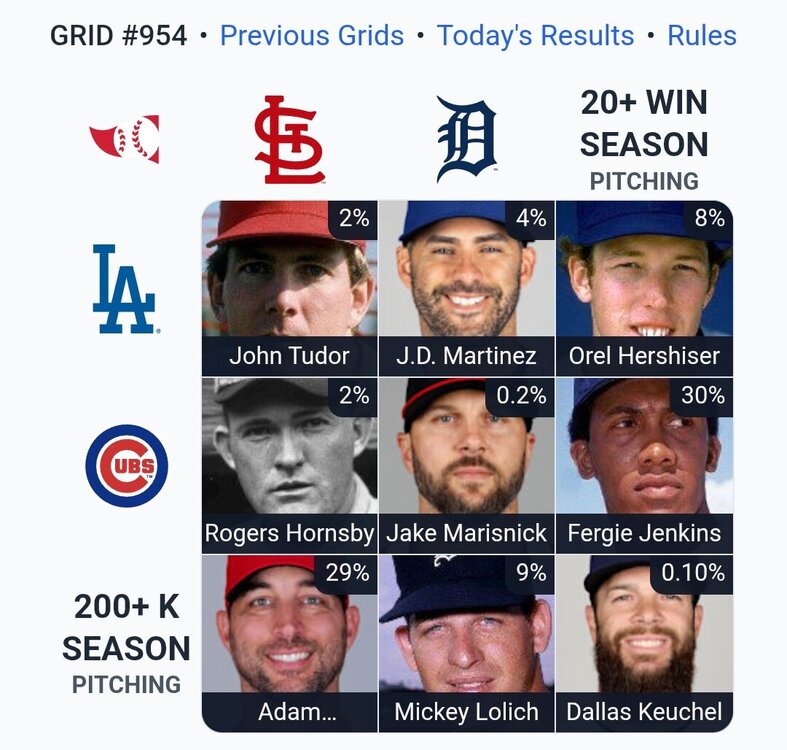
Task: Select the Rogers Hornsby tile
Action: (289, 465)
